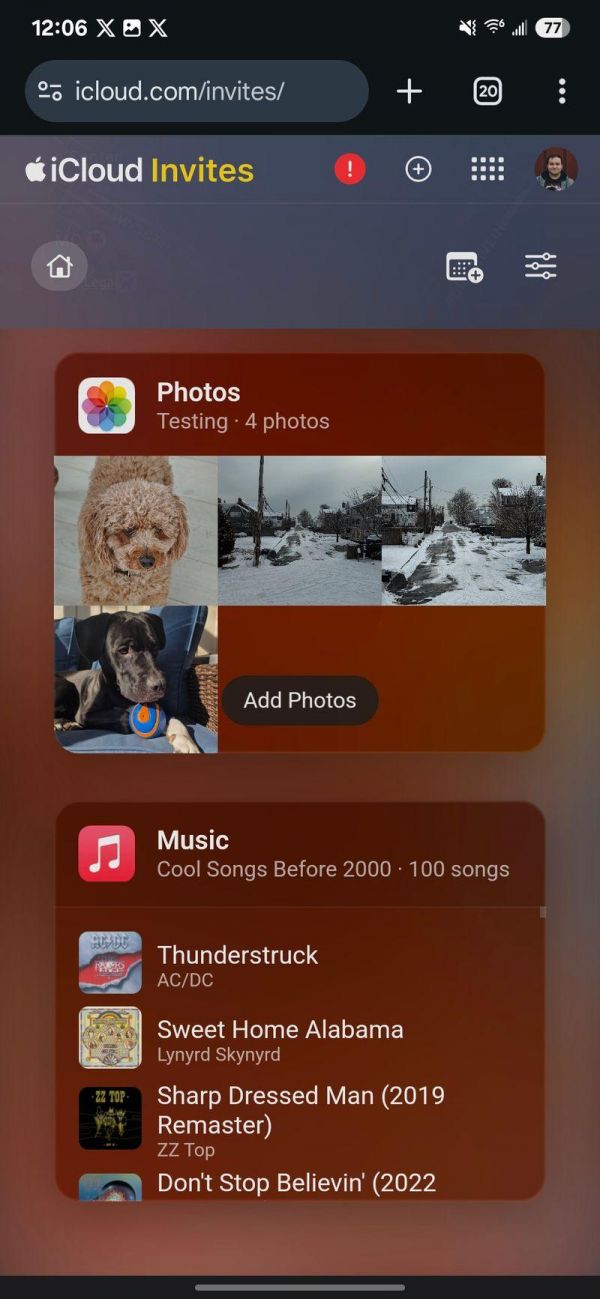Open the iCloud apps grid
600x1299 pixels.
pos(487,169)
